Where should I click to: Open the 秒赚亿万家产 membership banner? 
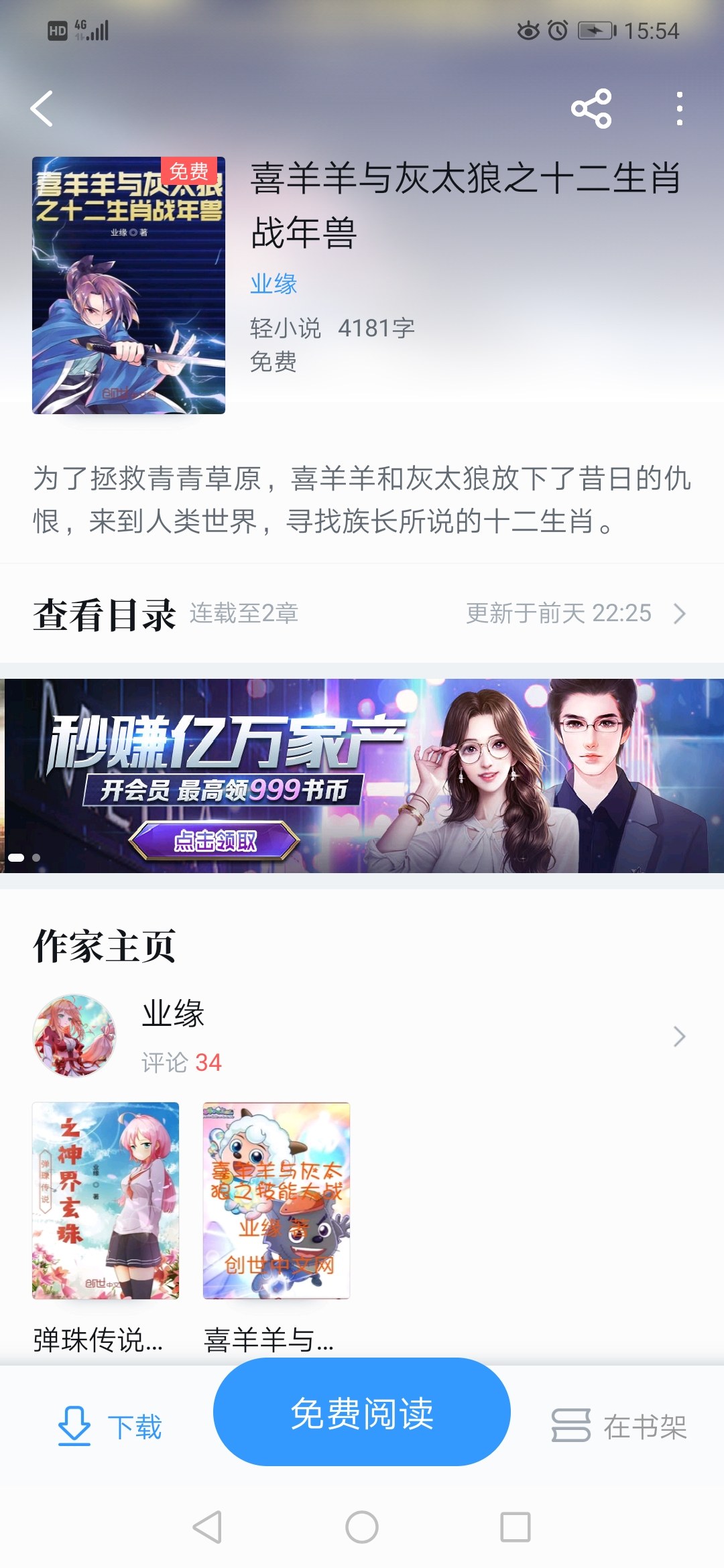pos(362,776)
